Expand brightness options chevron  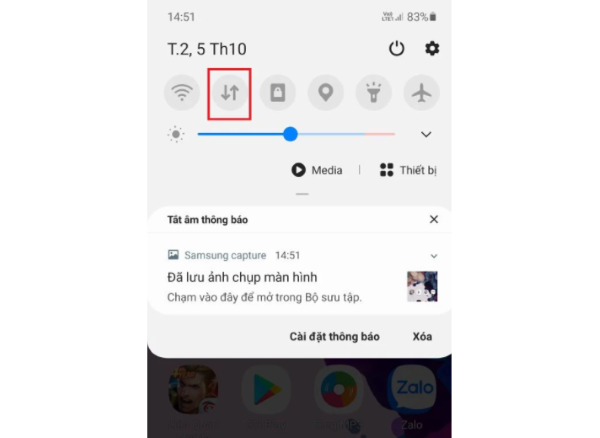[x=426, y=134]
